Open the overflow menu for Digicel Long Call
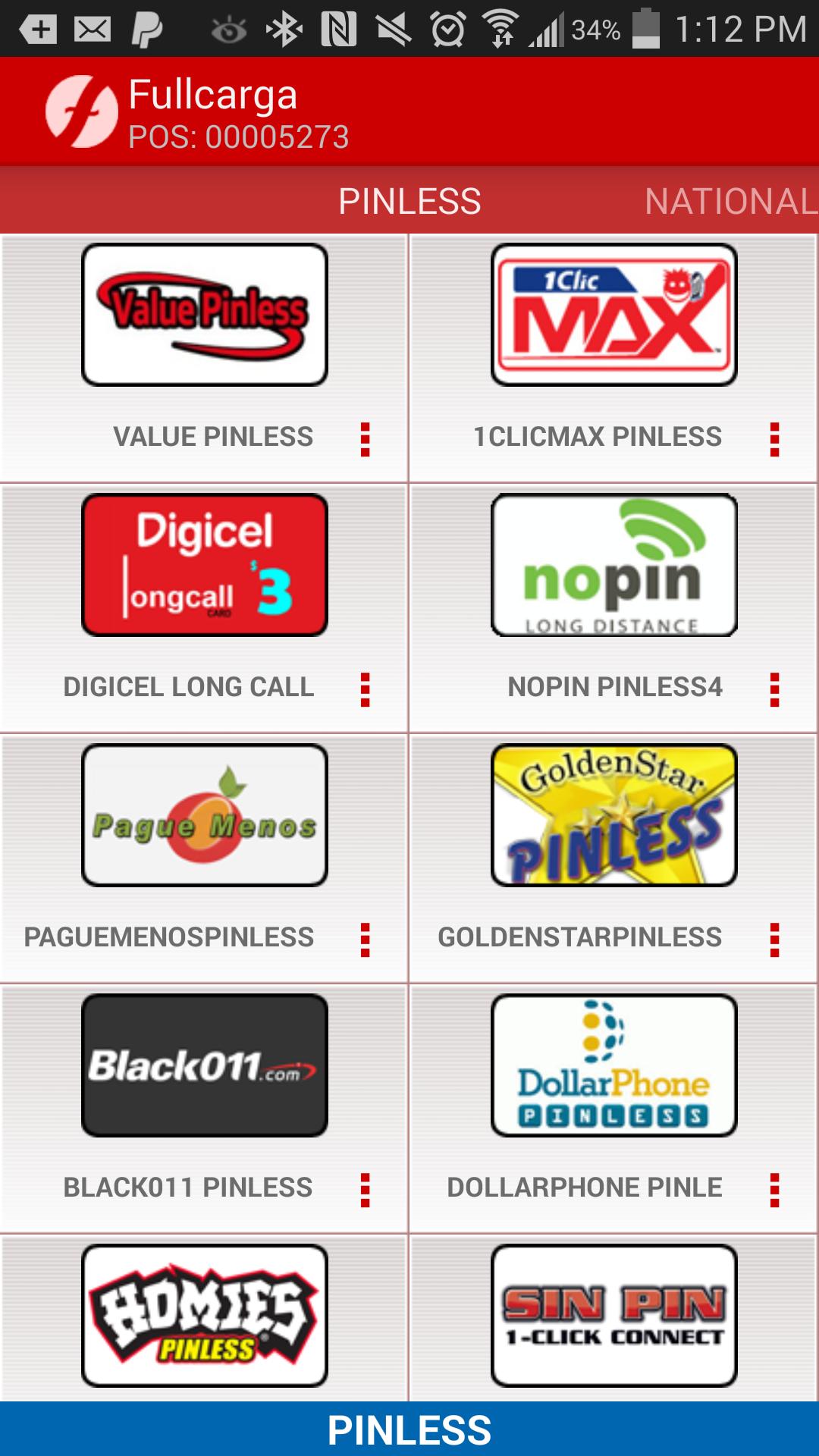Viewport: 819px width, 1456px height. pyautogui.click(x=366, y=689)
